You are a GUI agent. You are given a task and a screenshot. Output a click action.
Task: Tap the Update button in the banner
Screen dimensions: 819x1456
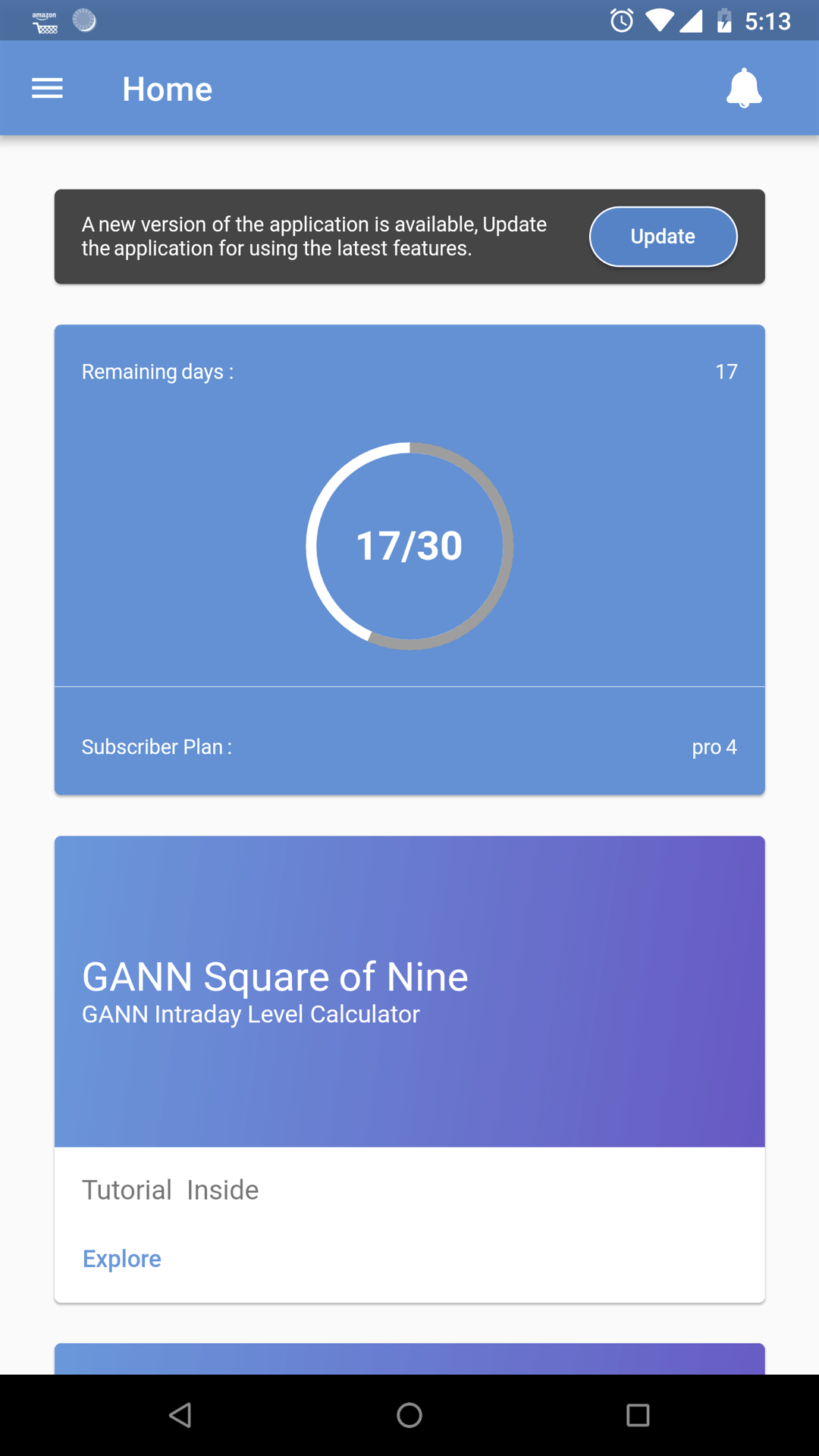point(663,237)
